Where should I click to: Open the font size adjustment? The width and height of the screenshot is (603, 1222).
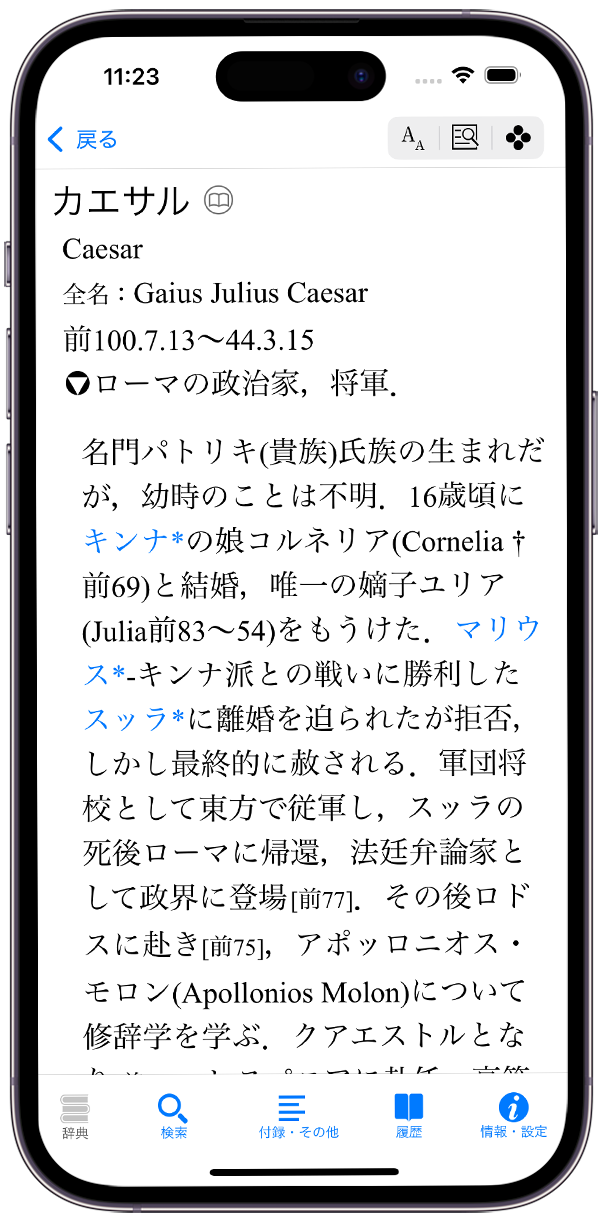tap(413, 139)
